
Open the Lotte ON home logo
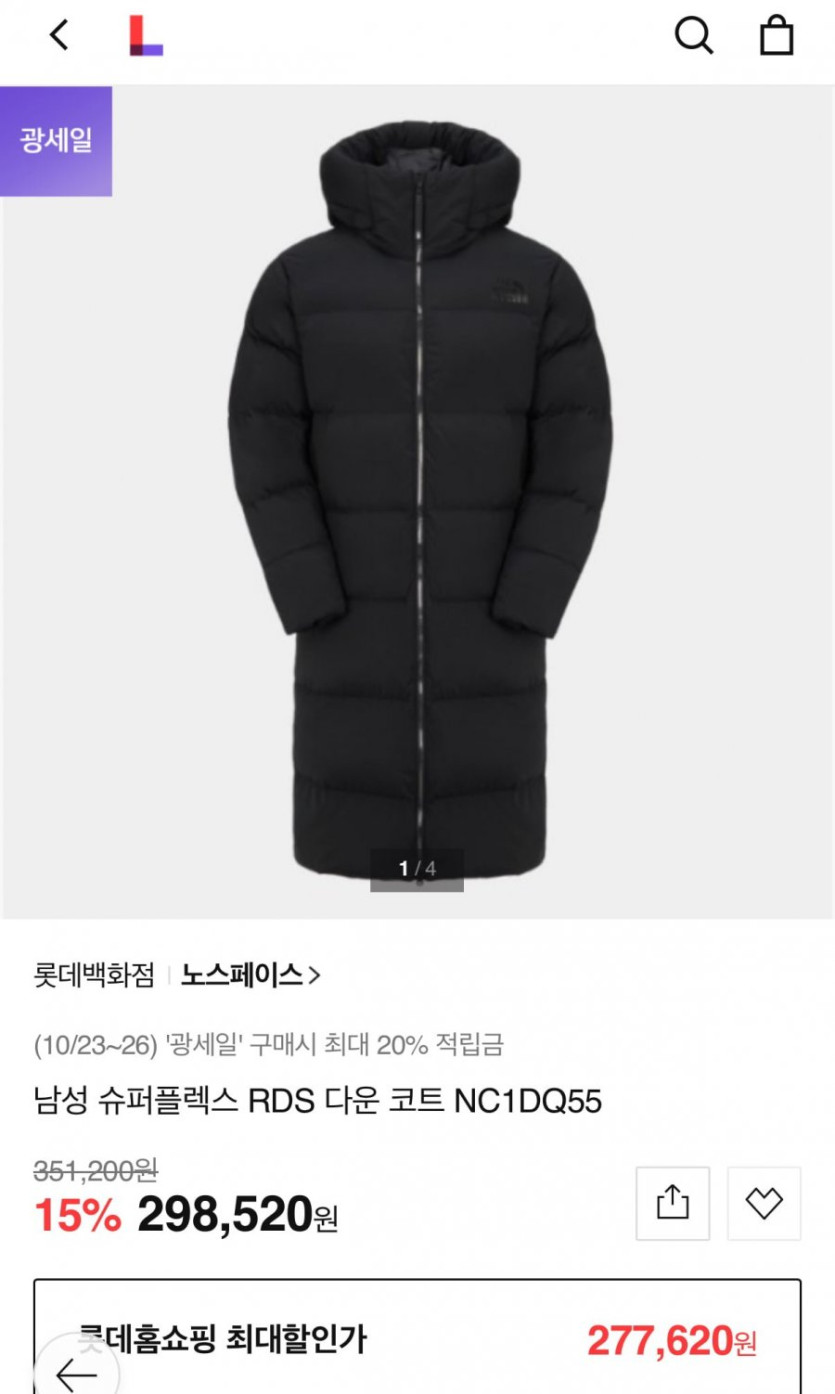tap(146, 36)
